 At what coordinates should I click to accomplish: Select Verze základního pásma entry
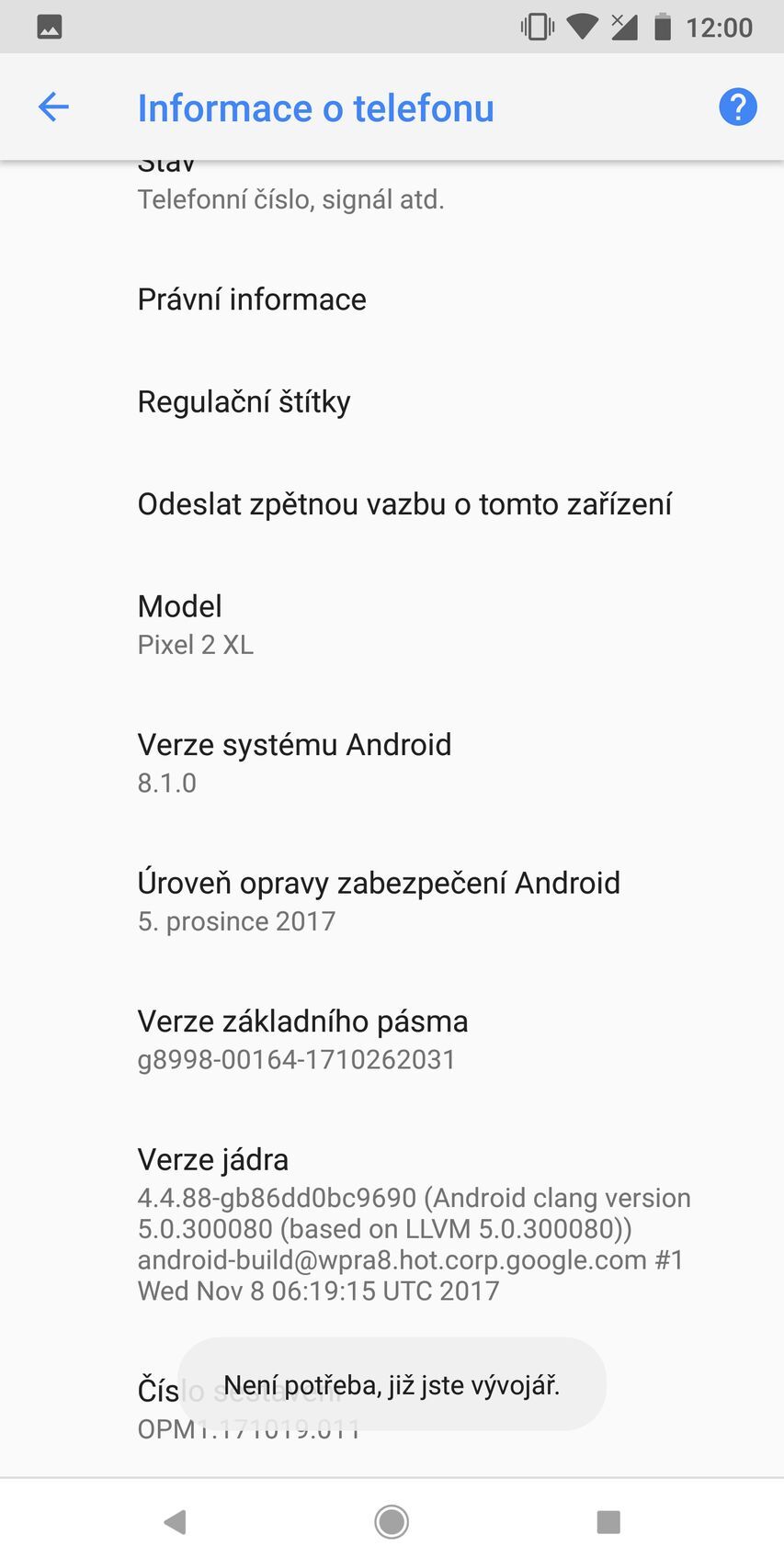[x=302, y=1038]
